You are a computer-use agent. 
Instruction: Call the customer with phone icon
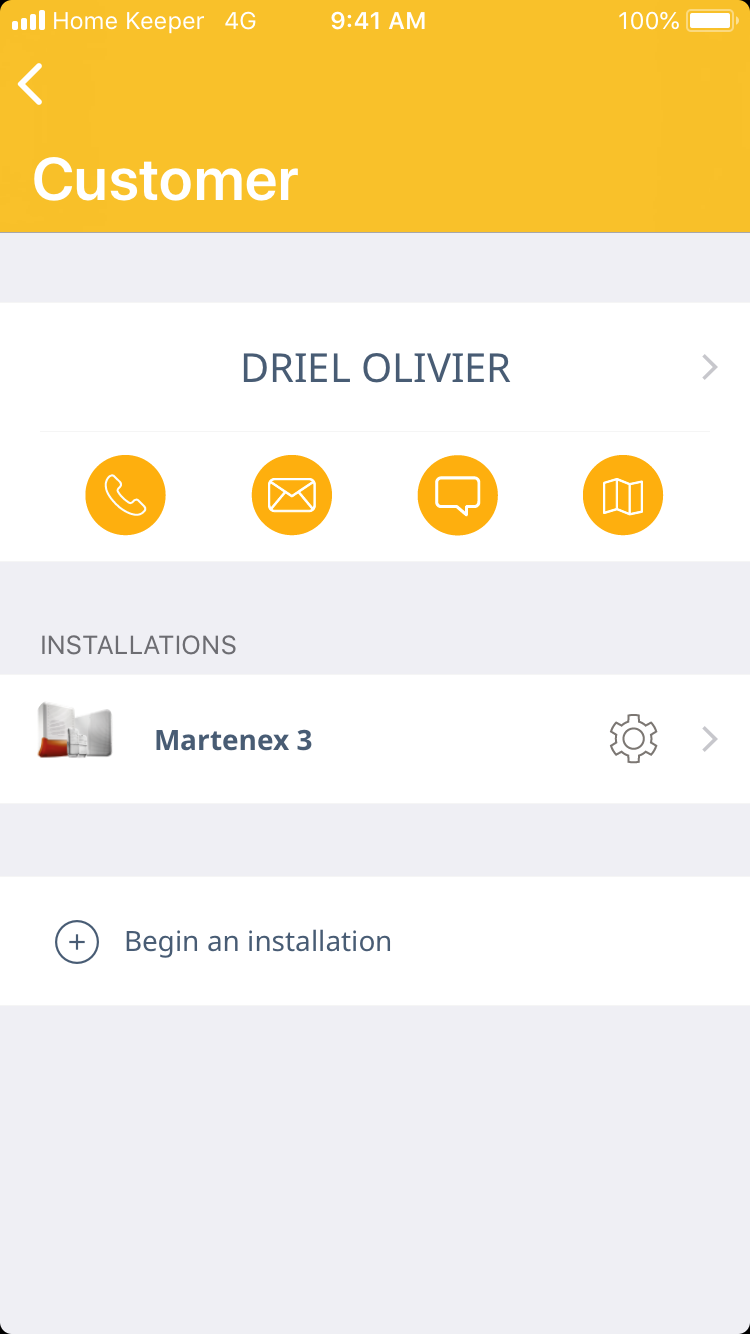pyautogui.click(x=126, y=495)
